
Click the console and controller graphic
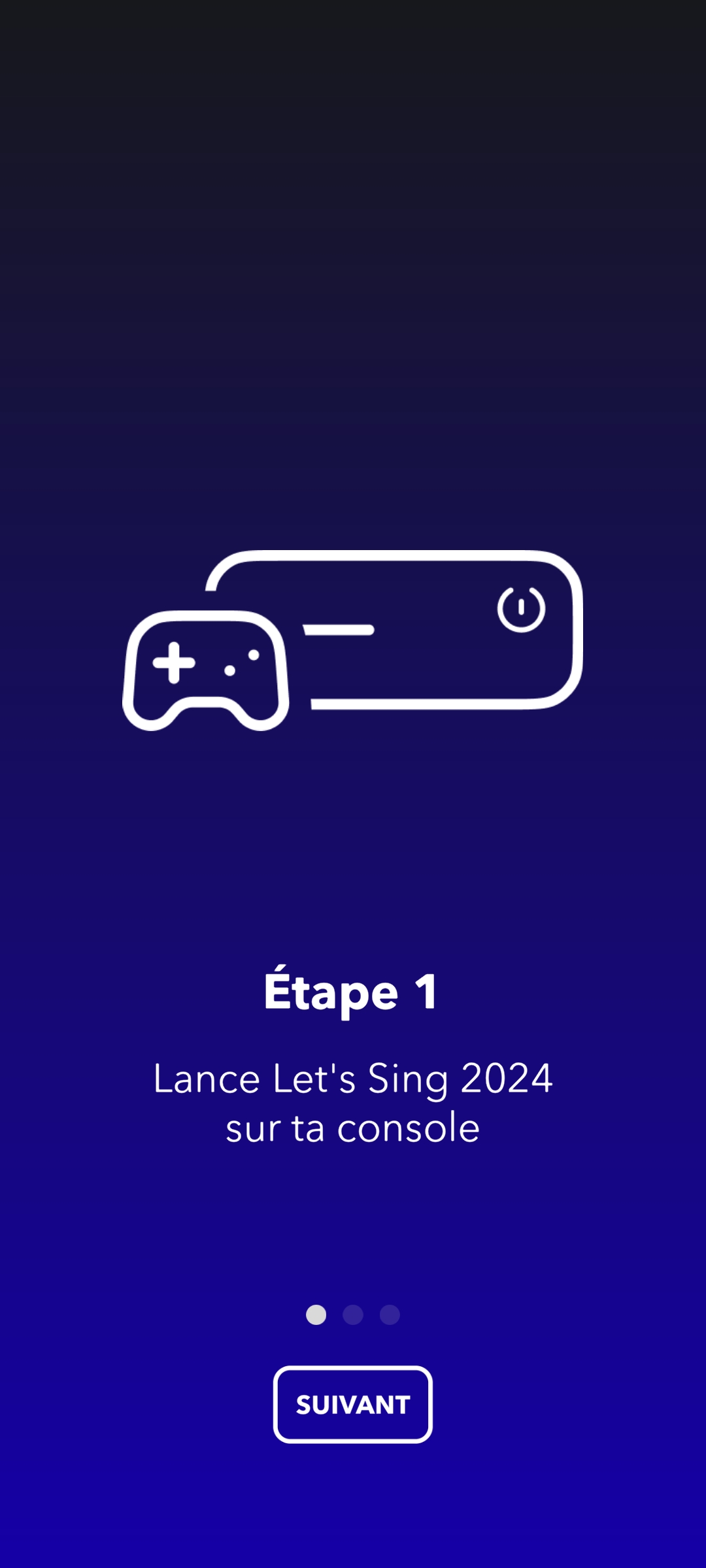tap(353, 640)
